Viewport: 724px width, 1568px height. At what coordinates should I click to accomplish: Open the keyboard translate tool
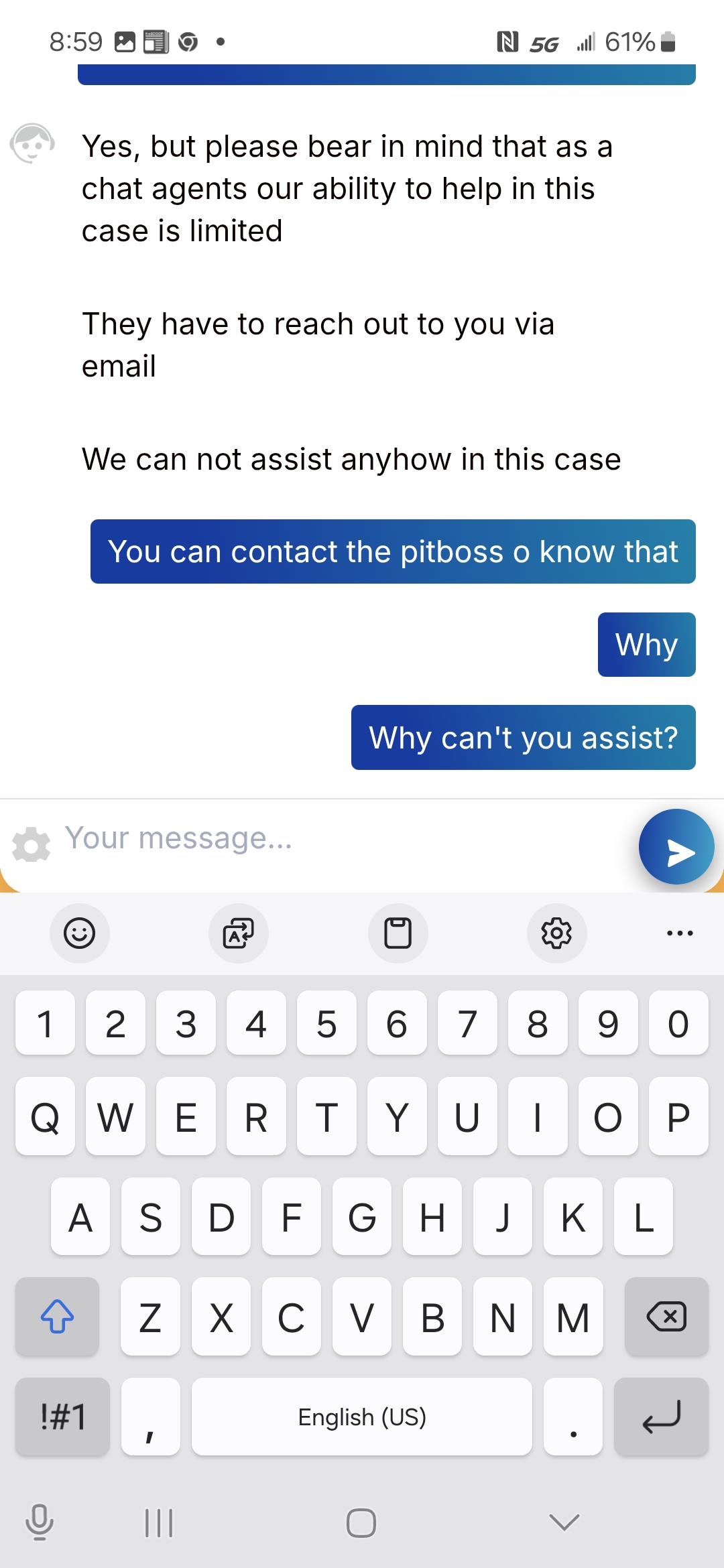click(239, 933)
